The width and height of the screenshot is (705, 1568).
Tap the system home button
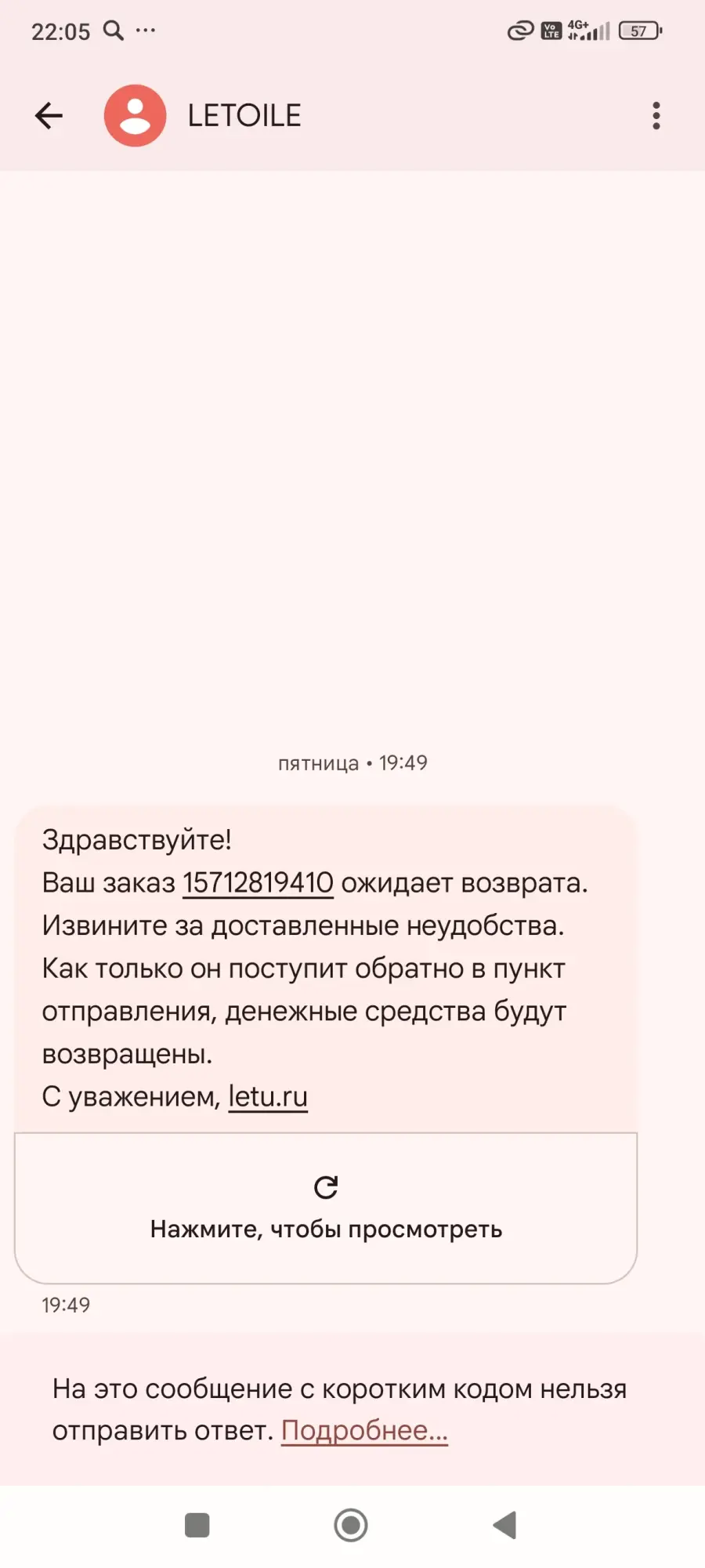(x=351, y=1525)
